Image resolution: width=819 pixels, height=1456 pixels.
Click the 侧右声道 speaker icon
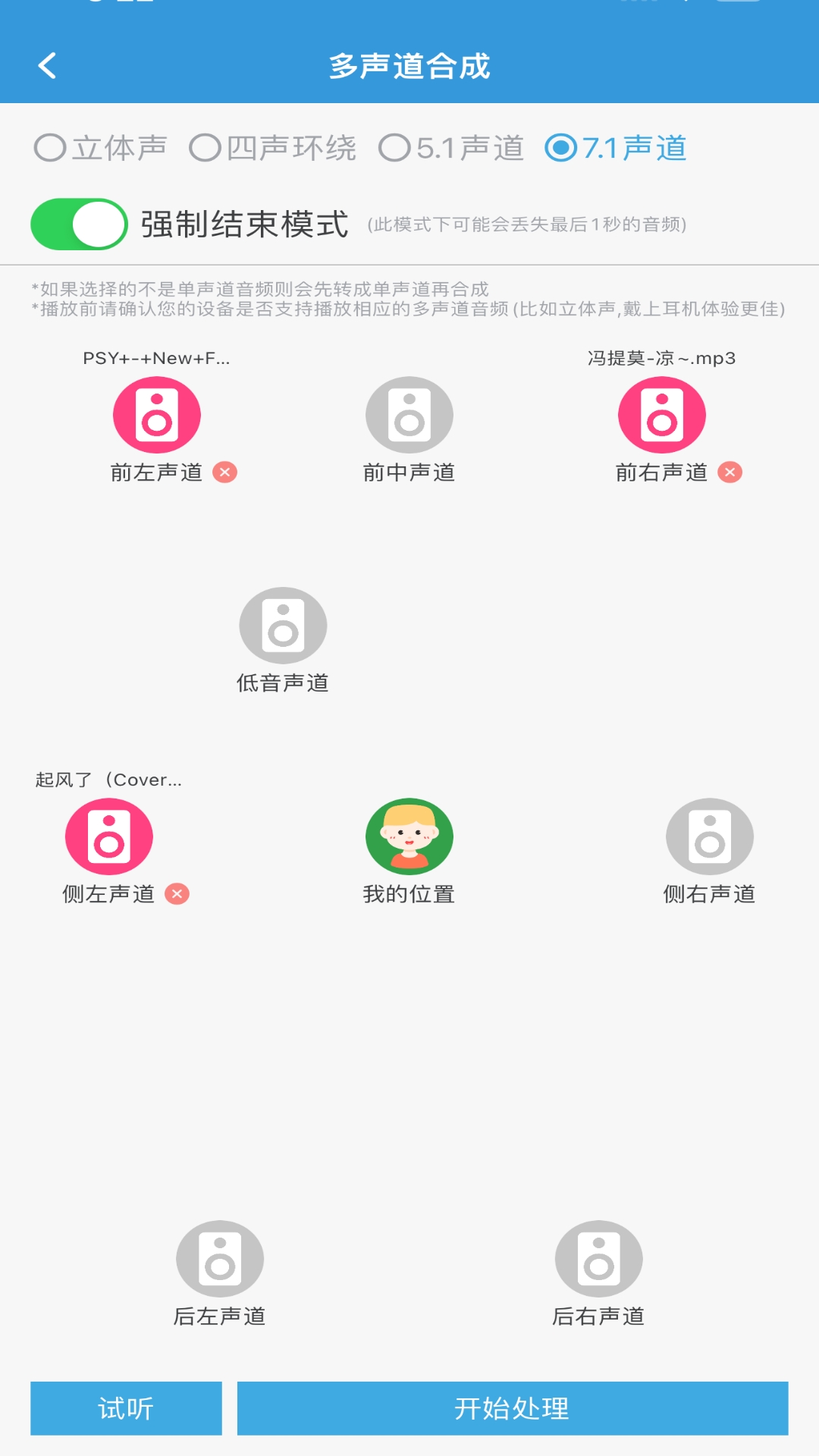[x=709, y=836]
